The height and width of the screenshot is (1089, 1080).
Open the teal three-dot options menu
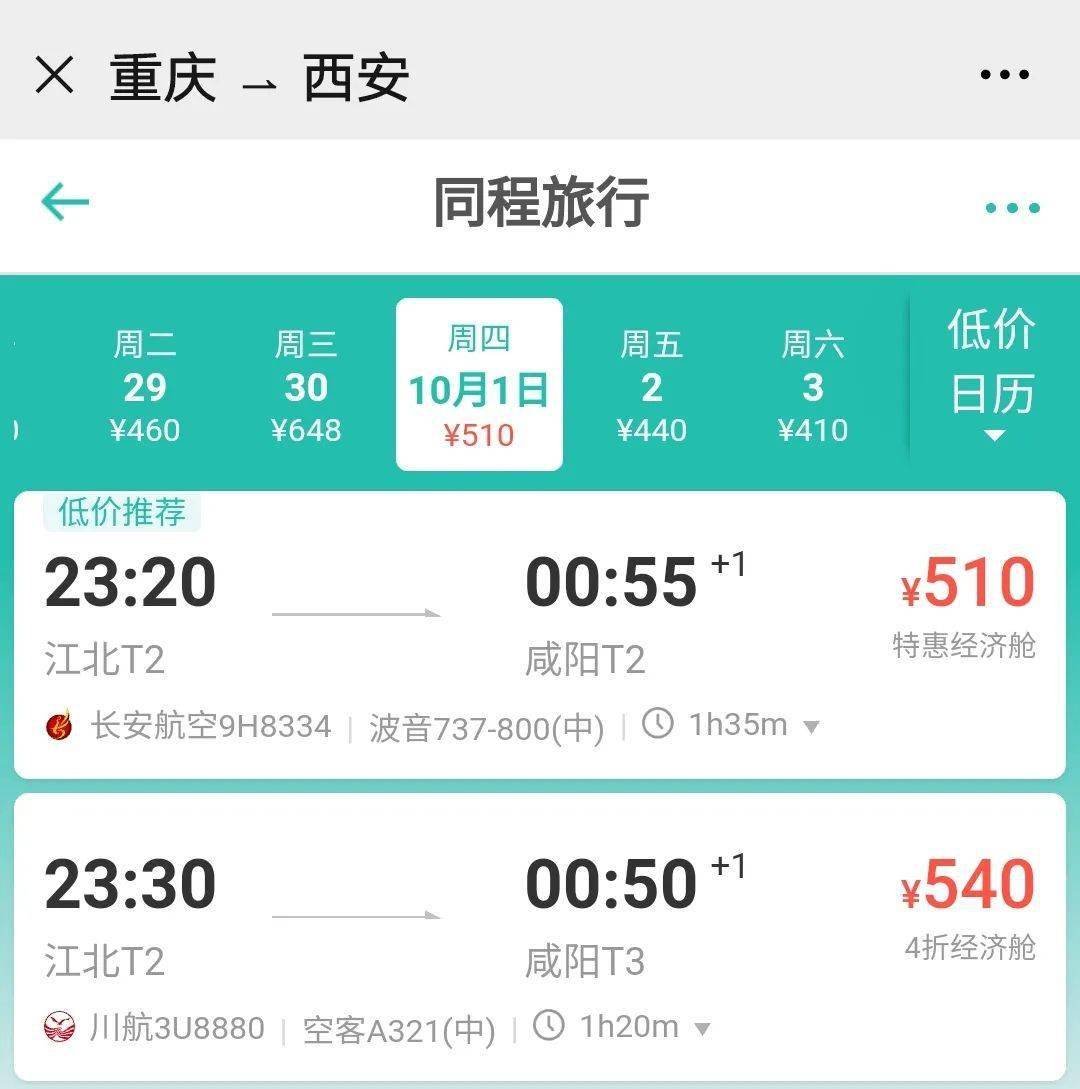pyautogui.click(x=1012, y=208)
